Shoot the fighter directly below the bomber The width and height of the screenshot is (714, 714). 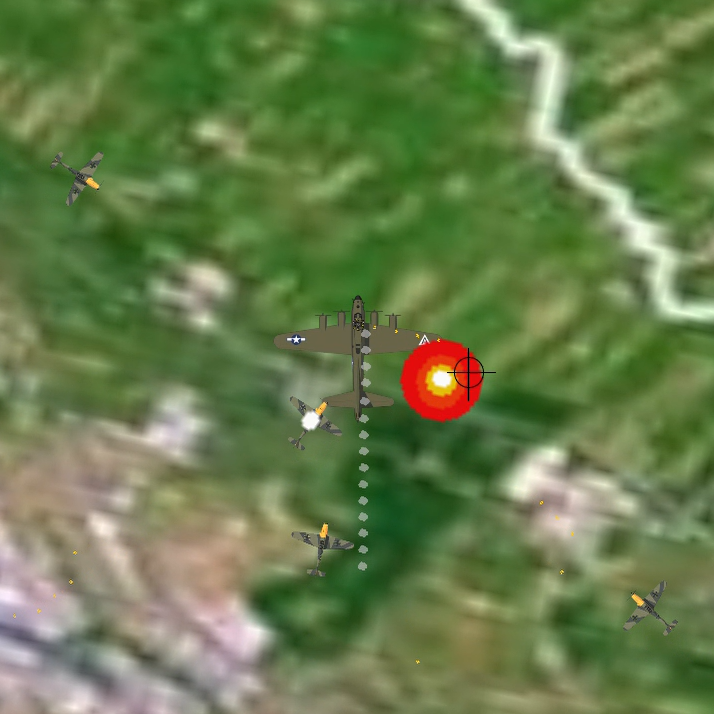coord(321,545)
